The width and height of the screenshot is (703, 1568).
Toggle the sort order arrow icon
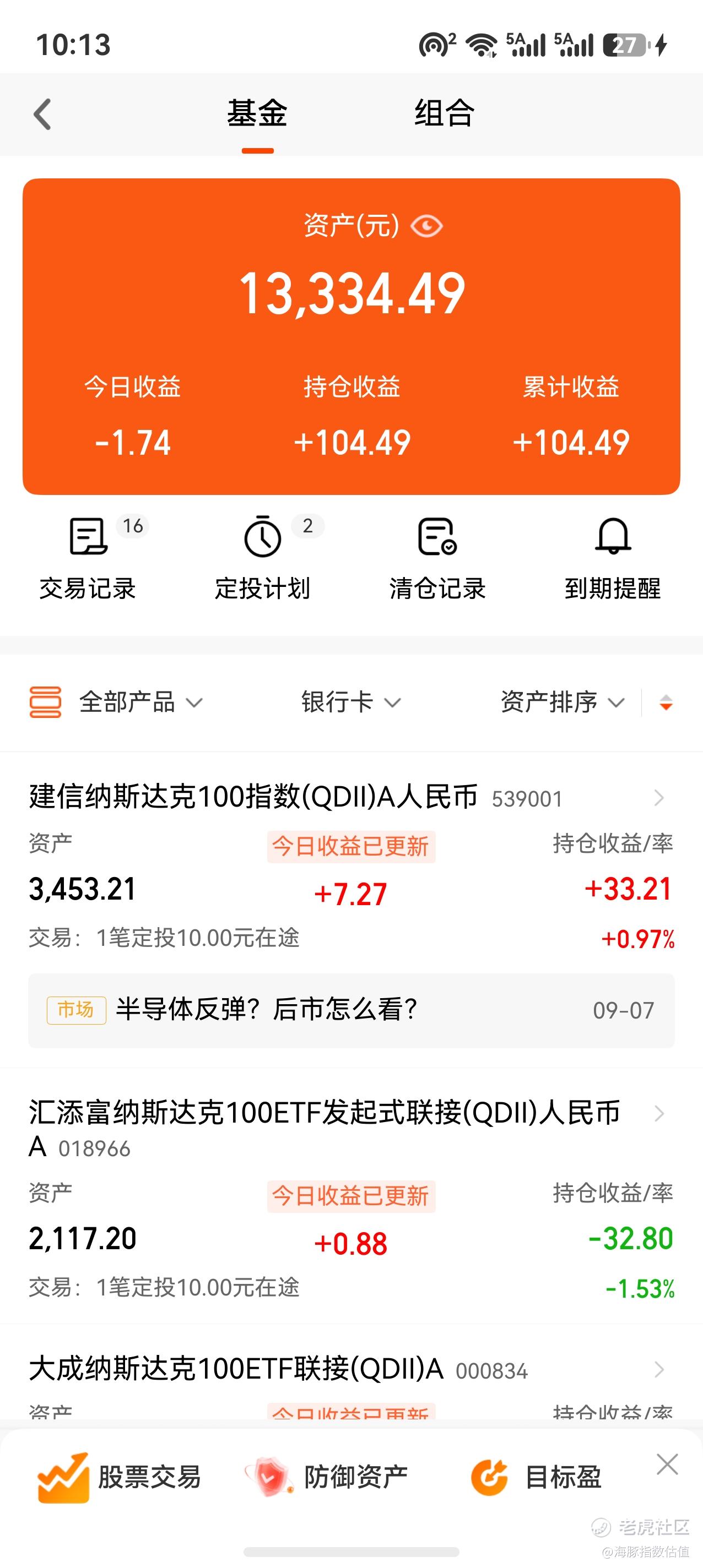pyautogui.click(x=666, y=703)
